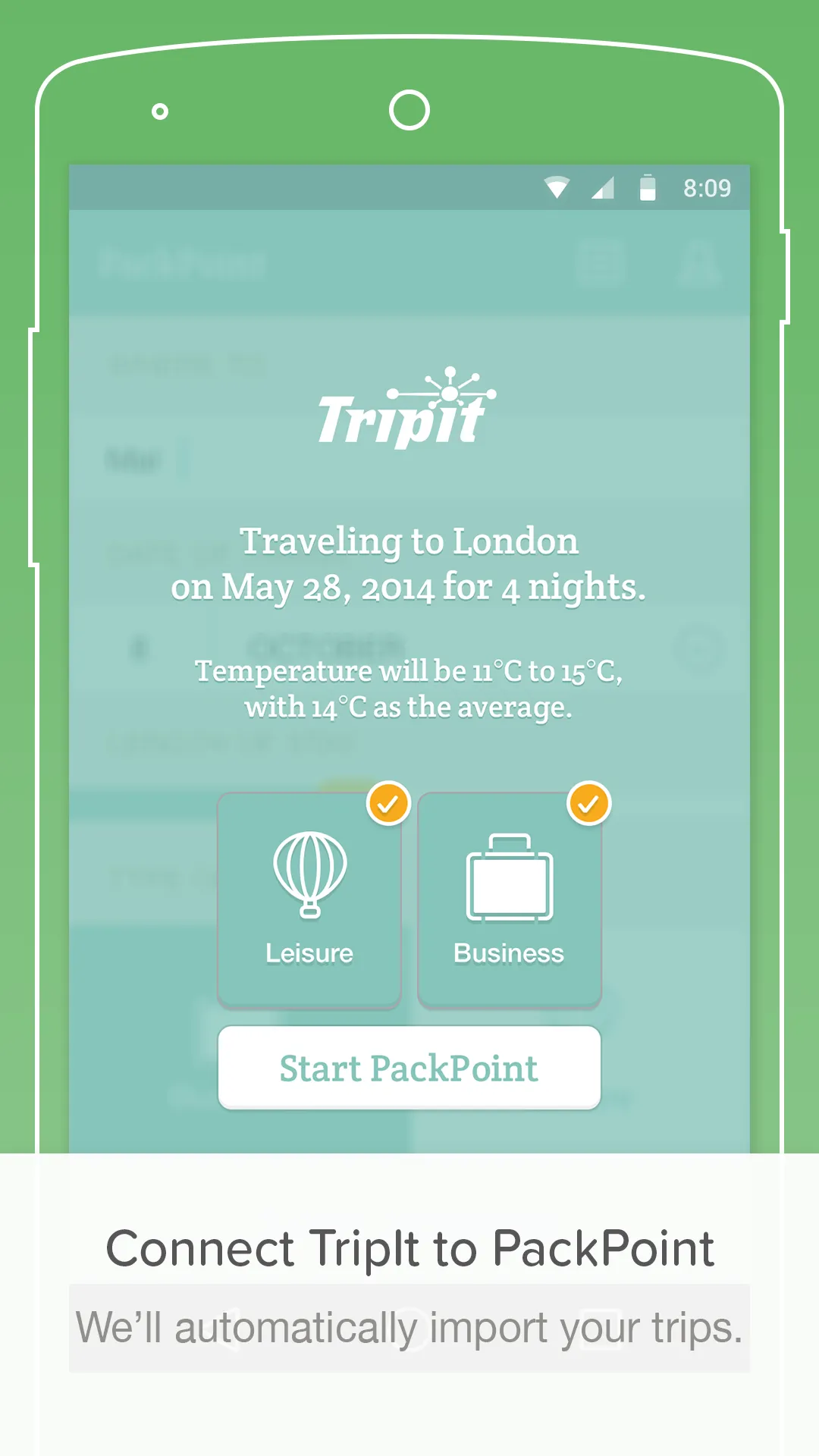The width and height of the screenshot is (819, 1456).
Task: Uncheck the Leisure trip checkmark
Action: (x=388, y=802)
